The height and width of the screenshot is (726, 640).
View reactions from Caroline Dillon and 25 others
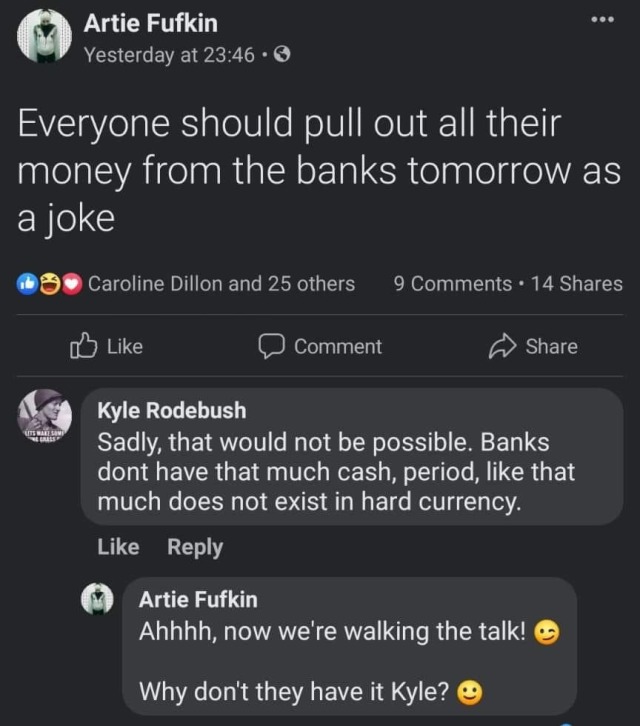click(220, 284)
